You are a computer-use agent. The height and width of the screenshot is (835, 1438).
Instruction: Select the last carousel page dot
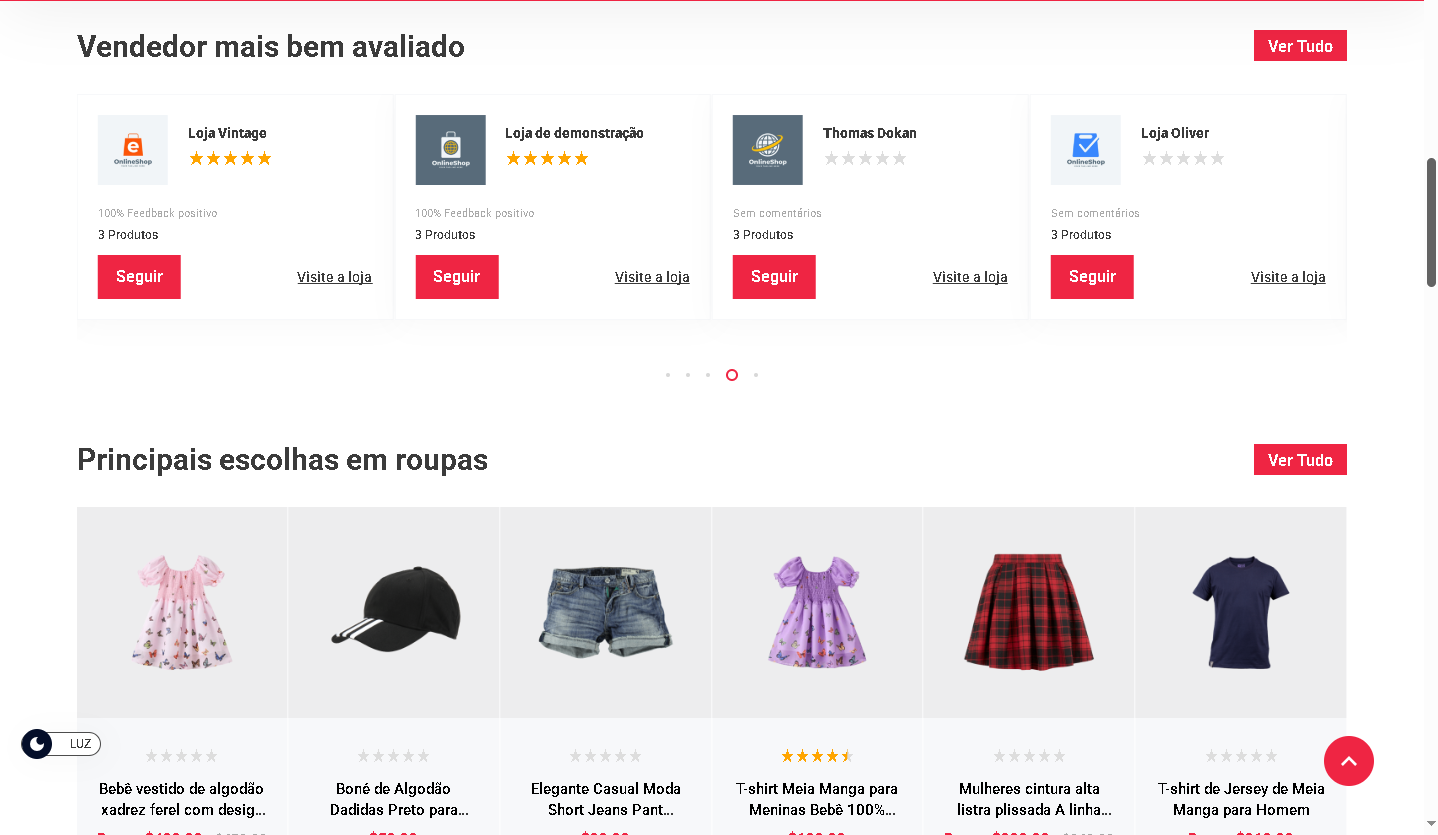756,375
